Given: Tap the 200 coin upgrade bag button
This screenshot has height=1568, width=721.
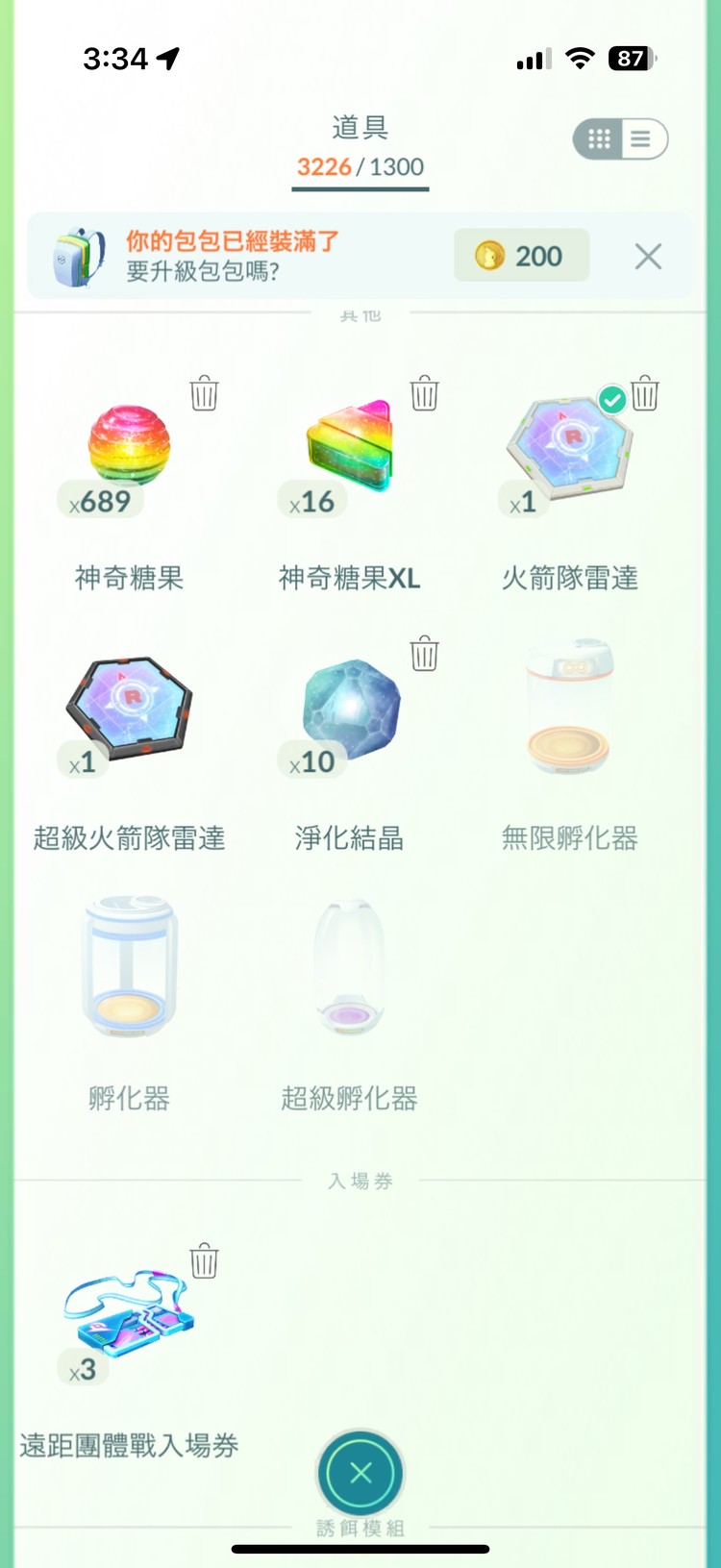Looking at the screenshot, I should 521,255.
